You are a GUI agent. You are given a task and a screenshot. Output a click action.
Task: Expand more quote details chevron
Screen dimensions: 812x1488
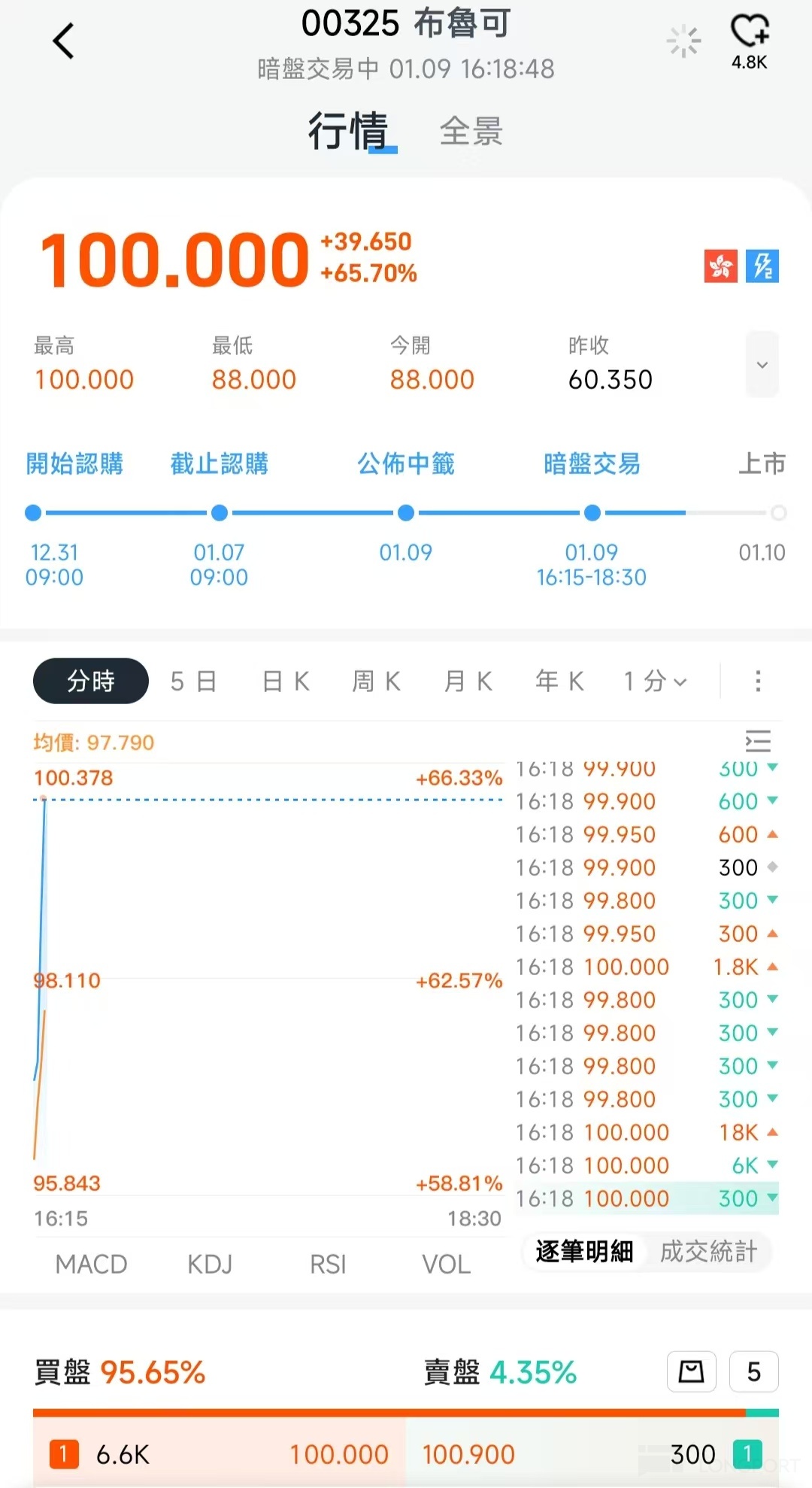pos(762,365)
